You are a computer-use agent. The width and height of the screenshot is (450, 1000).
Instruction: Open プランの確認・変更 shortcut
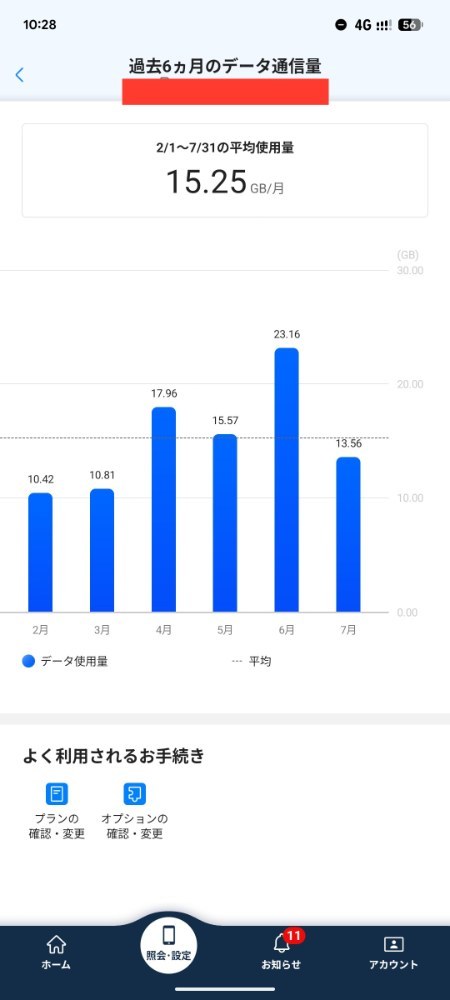click(x=57, y=811)
